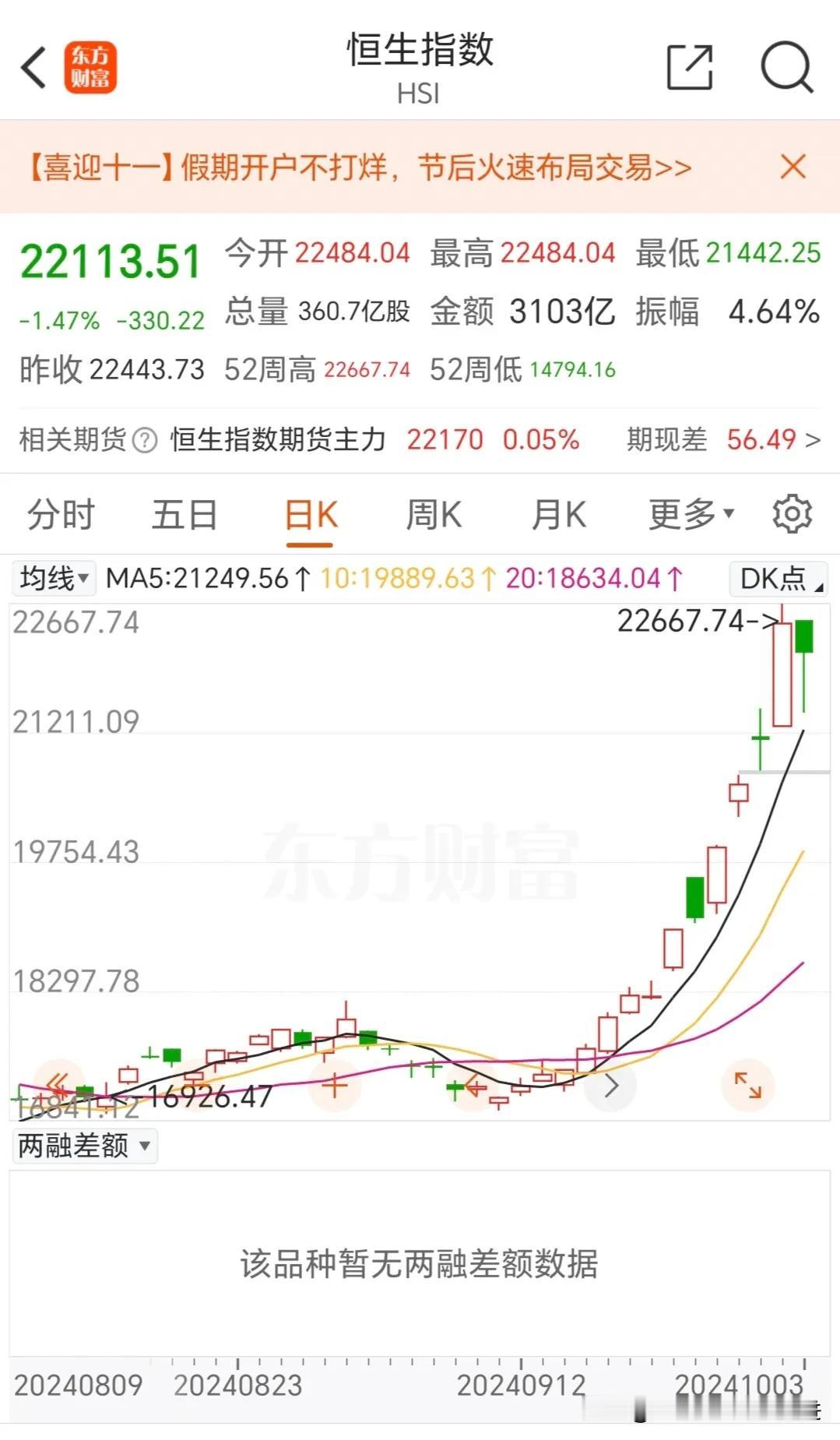Select the 日K chart tab
840x1440 pixels.
(x=310, y=514)
